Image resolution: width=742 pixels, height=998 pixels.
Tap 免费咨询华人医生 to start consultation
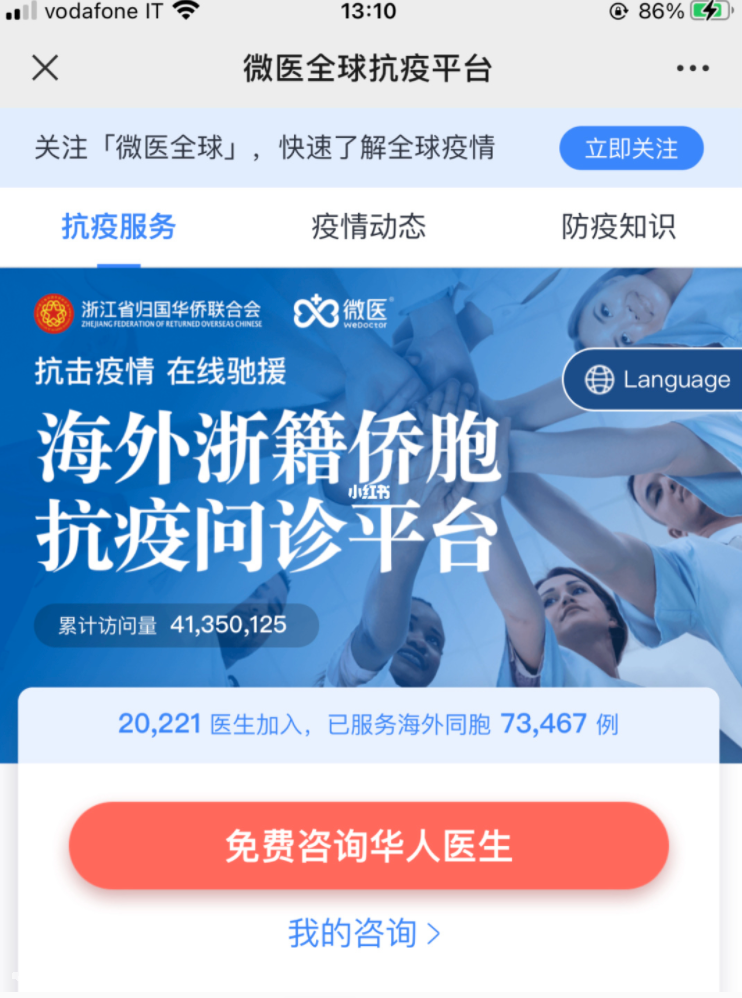(369, 846)
